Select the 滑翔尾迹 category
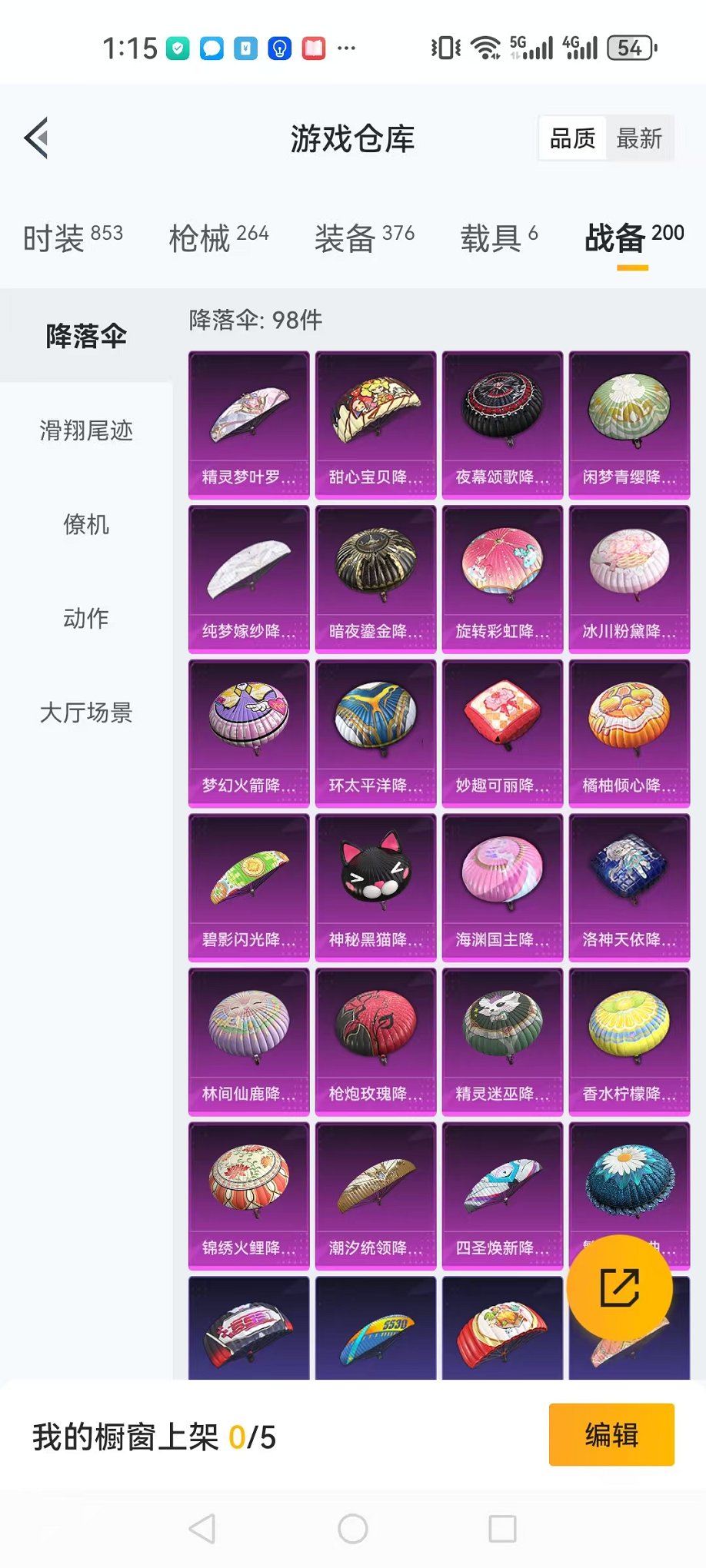 coord(86,430)
